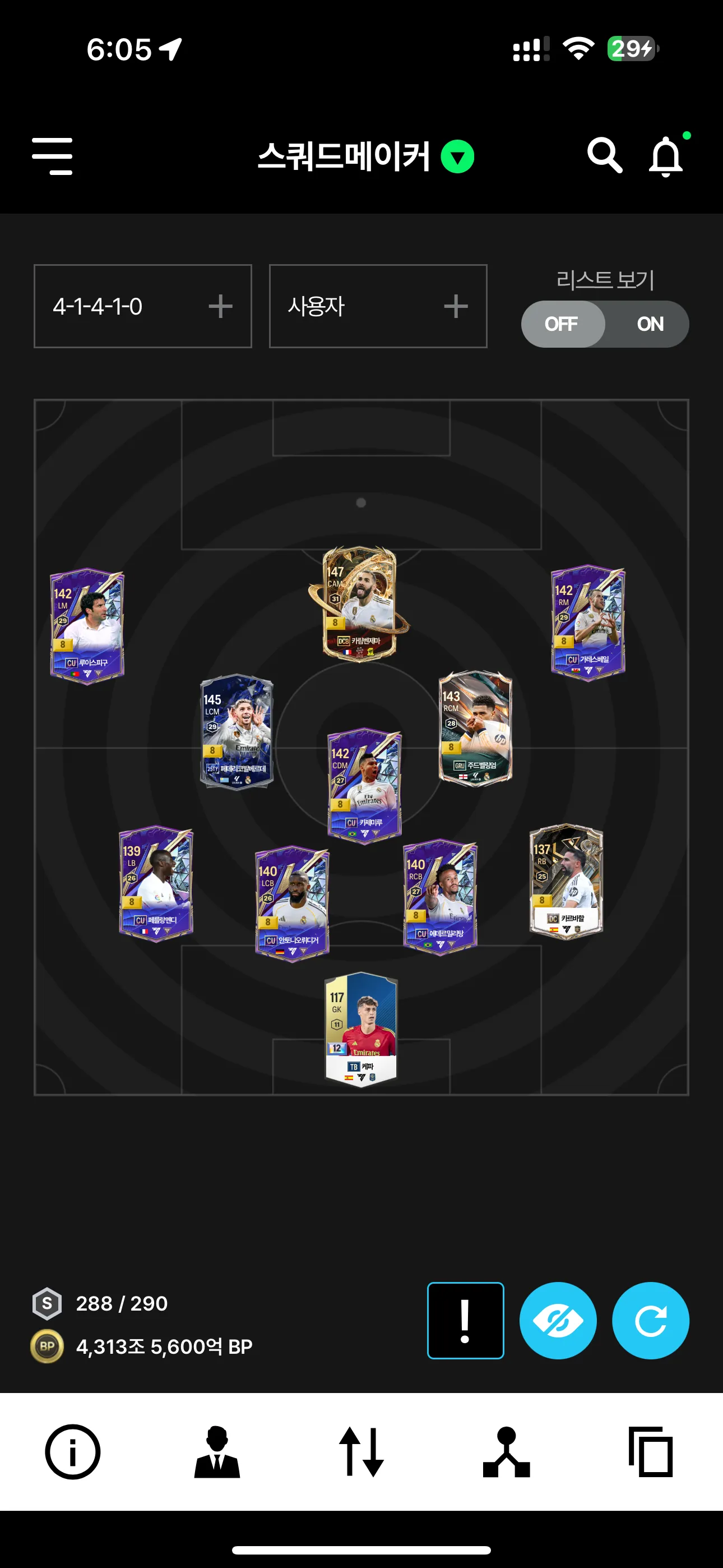Screen dimensions: 723x1568
Task: Open the 사용자 selector
Action: click(377, 306)
